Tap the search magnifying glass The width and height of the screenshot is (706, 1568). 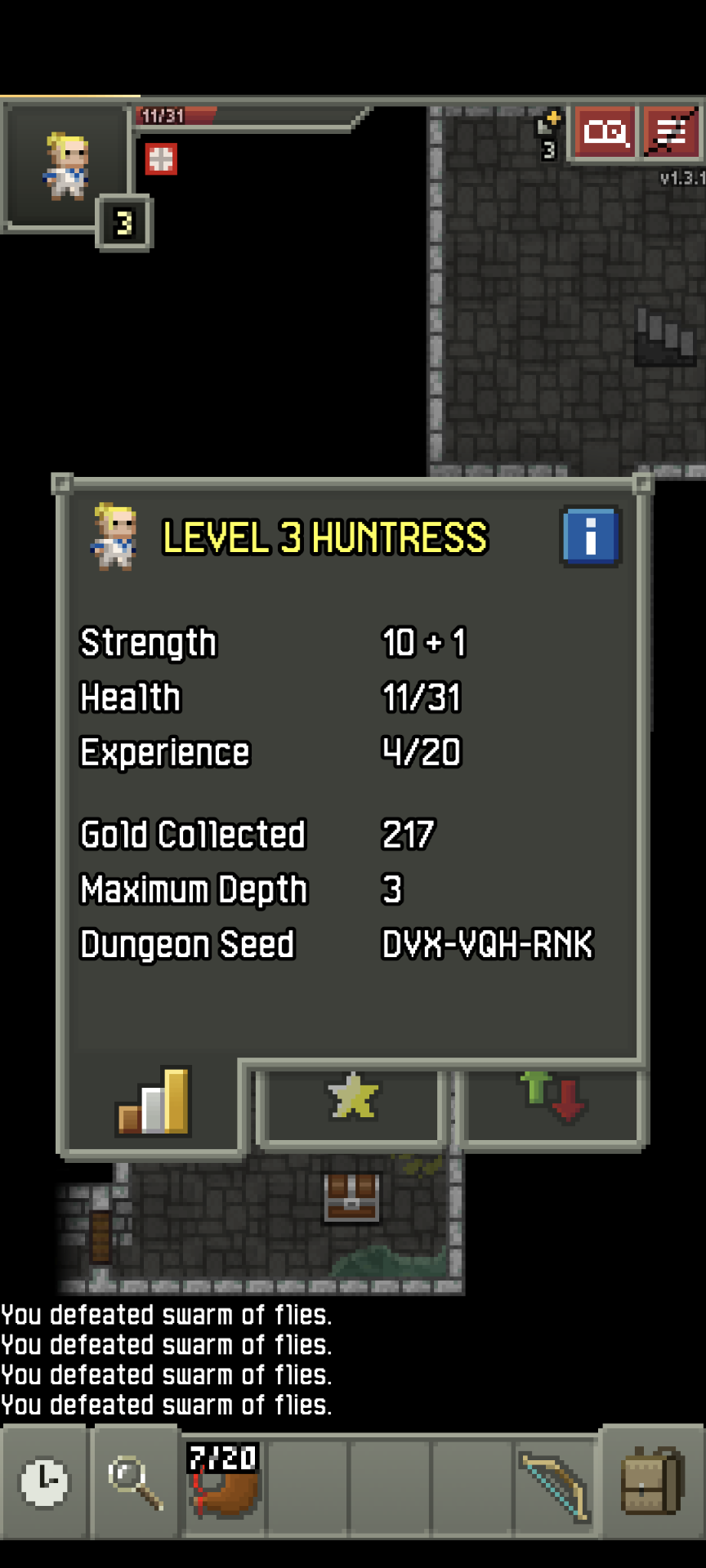click(x=135, y=1481)
